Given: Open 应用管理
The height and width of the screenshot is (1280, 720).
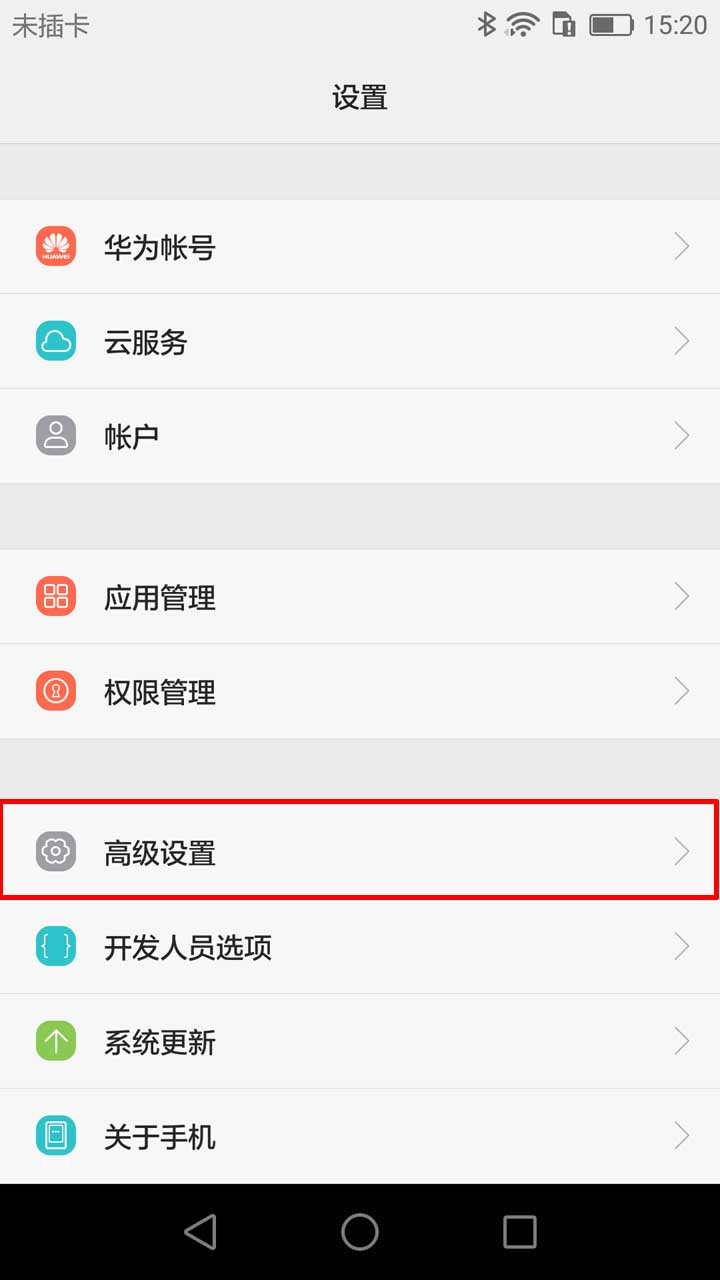Looking at the screenshot, I should coord(360,597).
